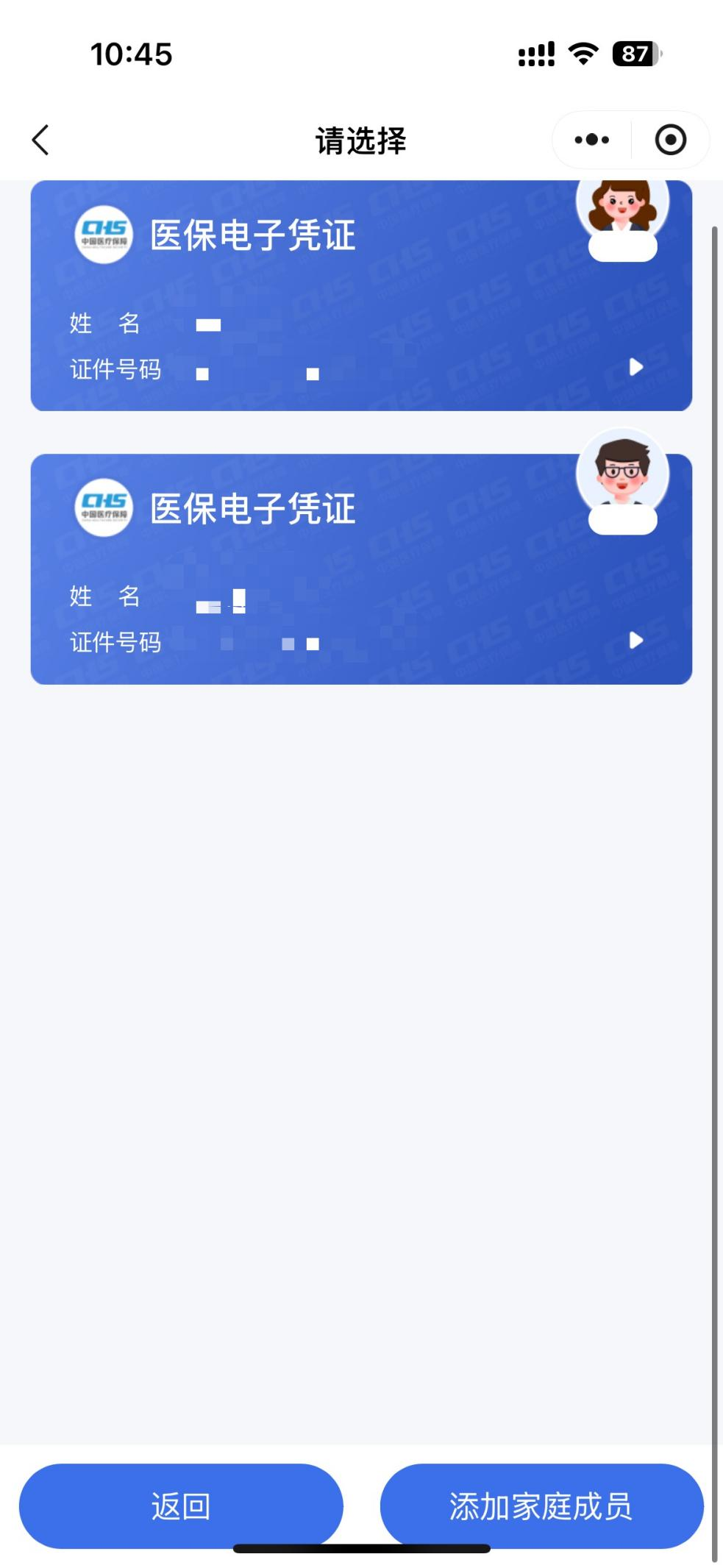Click the capsule close circle button
The width and height of the screenshot is (723, 1568).
(x=671, y=140)
